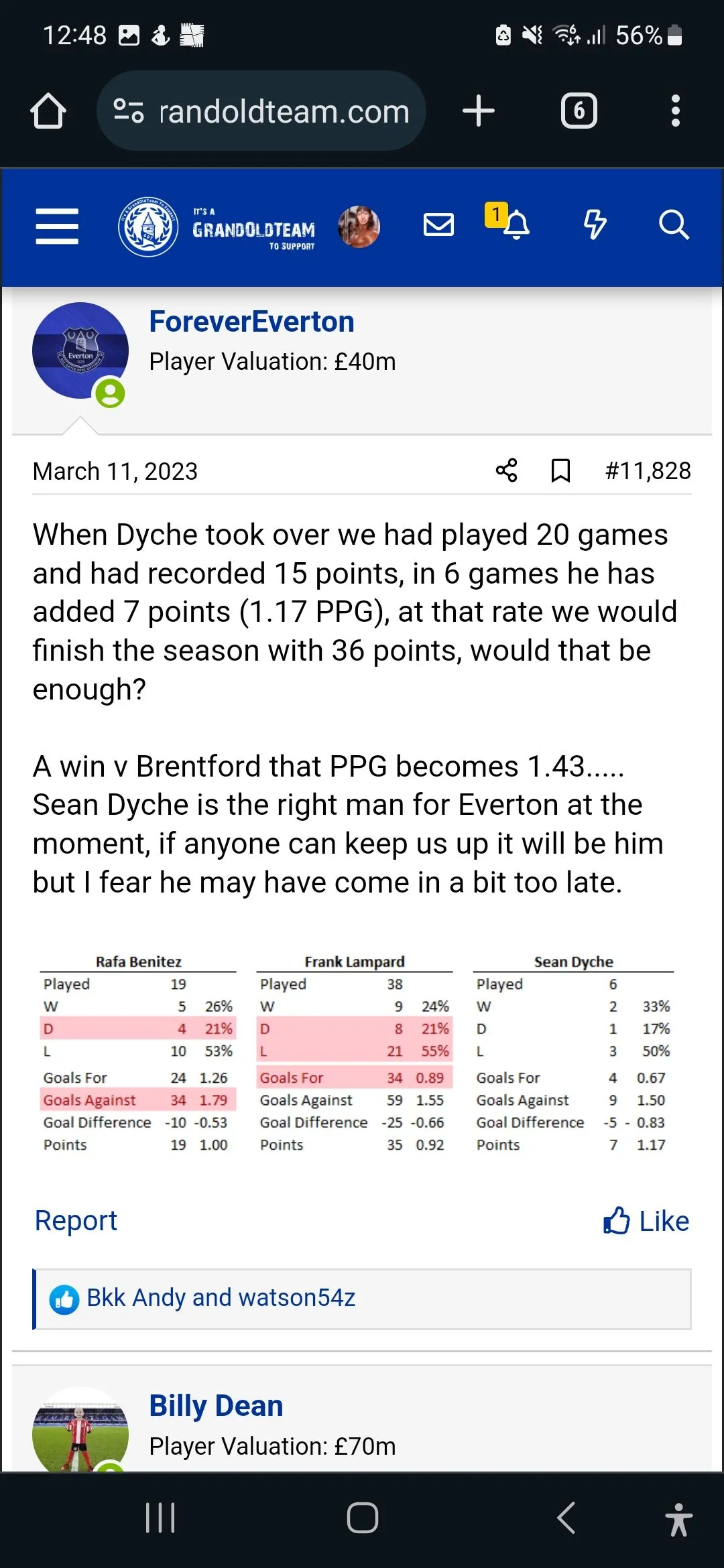Tap the browser address bar
This screenshot has height=1568, width=724.
coord(261,111)
